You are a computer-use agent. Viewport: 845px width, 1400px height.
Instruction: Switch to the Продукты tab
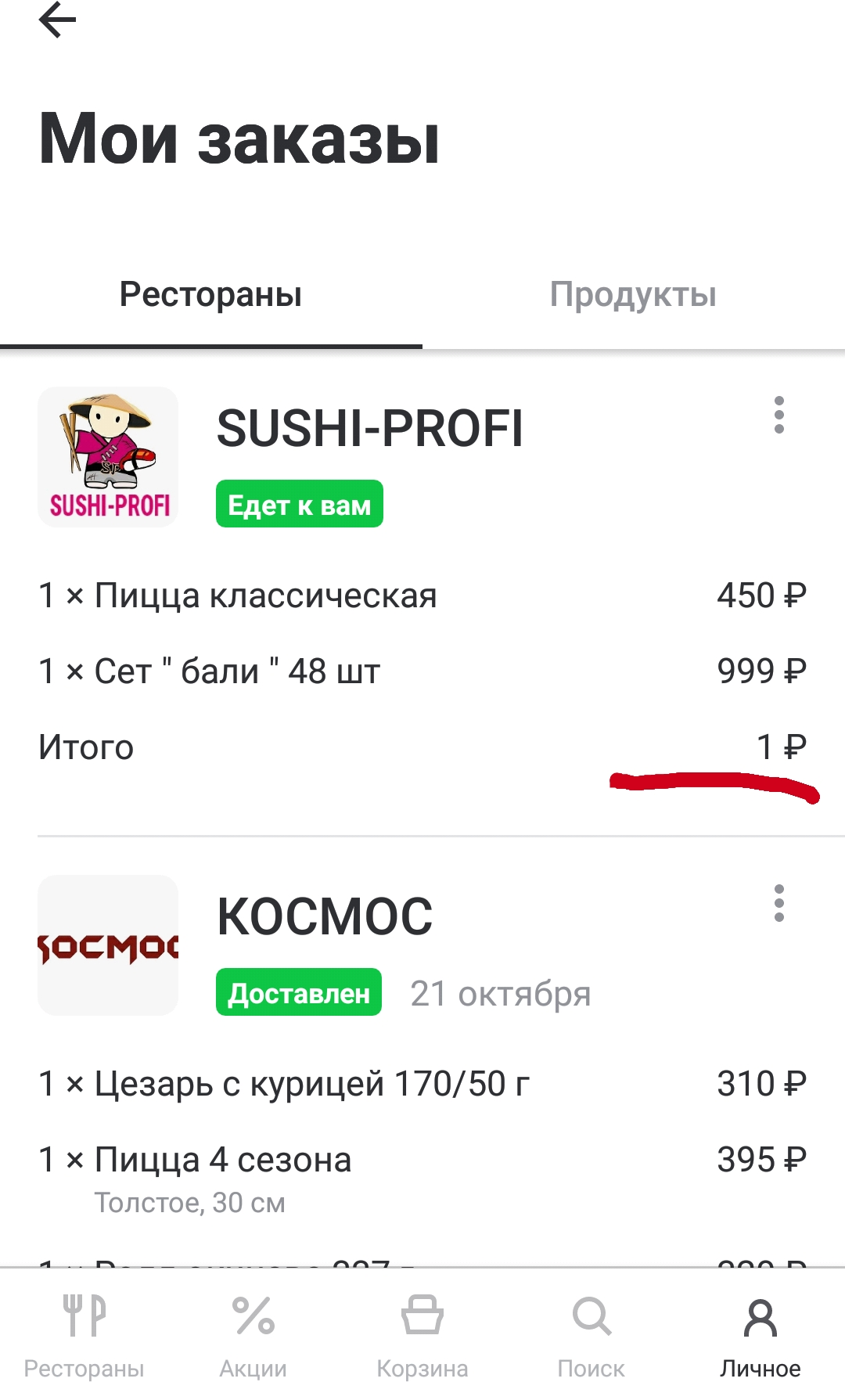[x=633, y=295]
